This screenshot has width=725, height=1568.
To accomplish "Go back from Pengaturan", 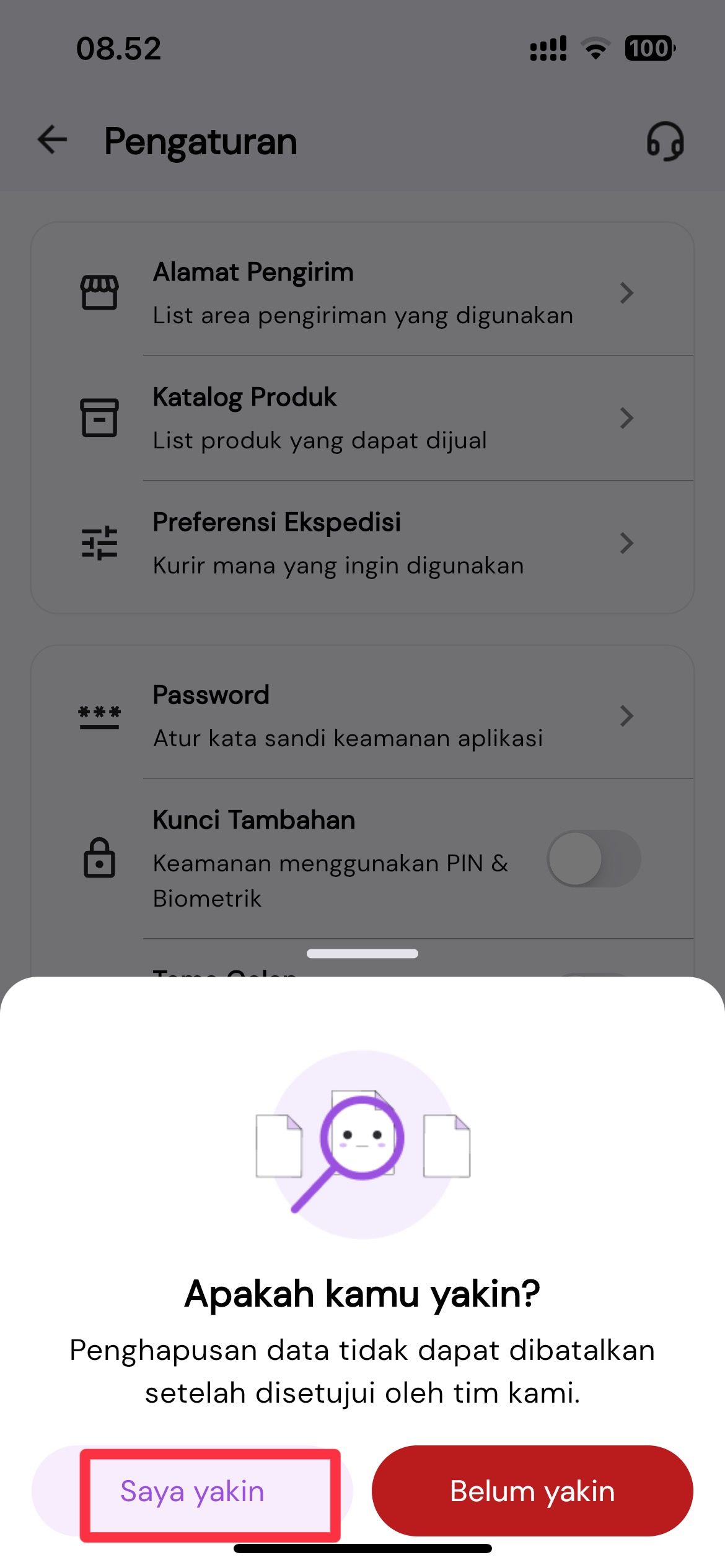I will 52,140.
